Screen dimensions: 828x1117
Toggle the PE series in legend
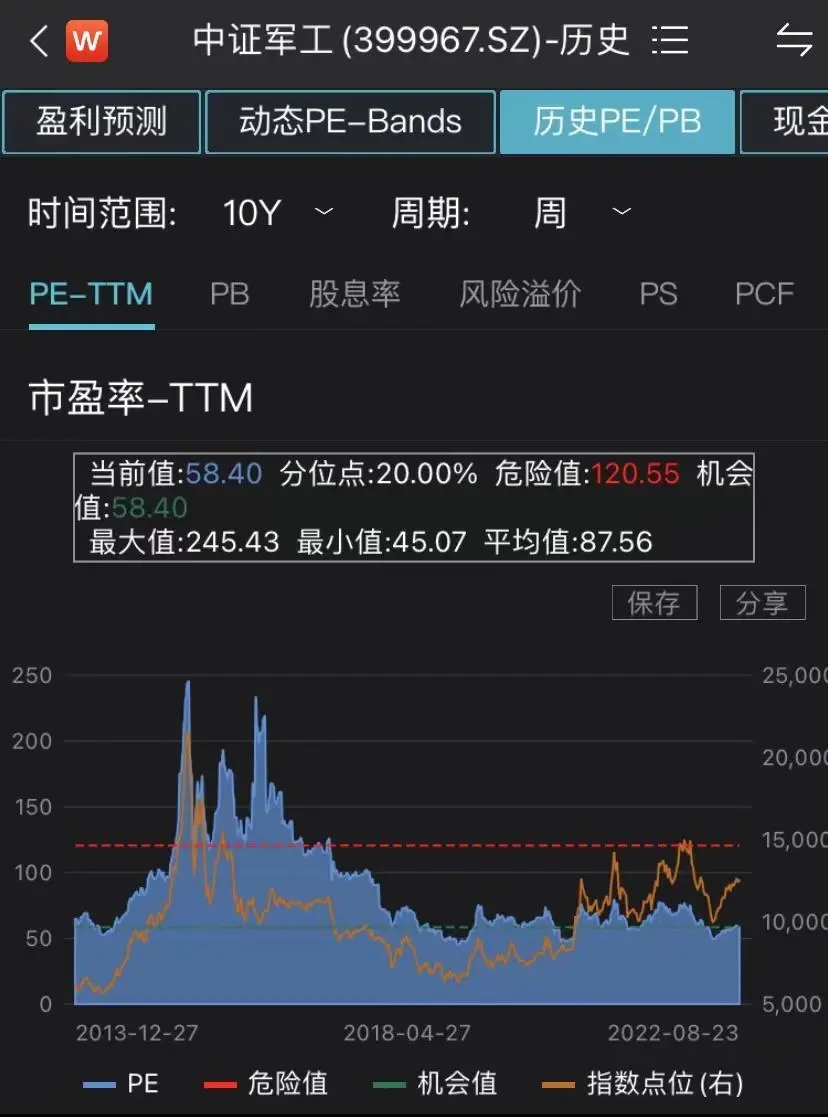point(120,1083)
